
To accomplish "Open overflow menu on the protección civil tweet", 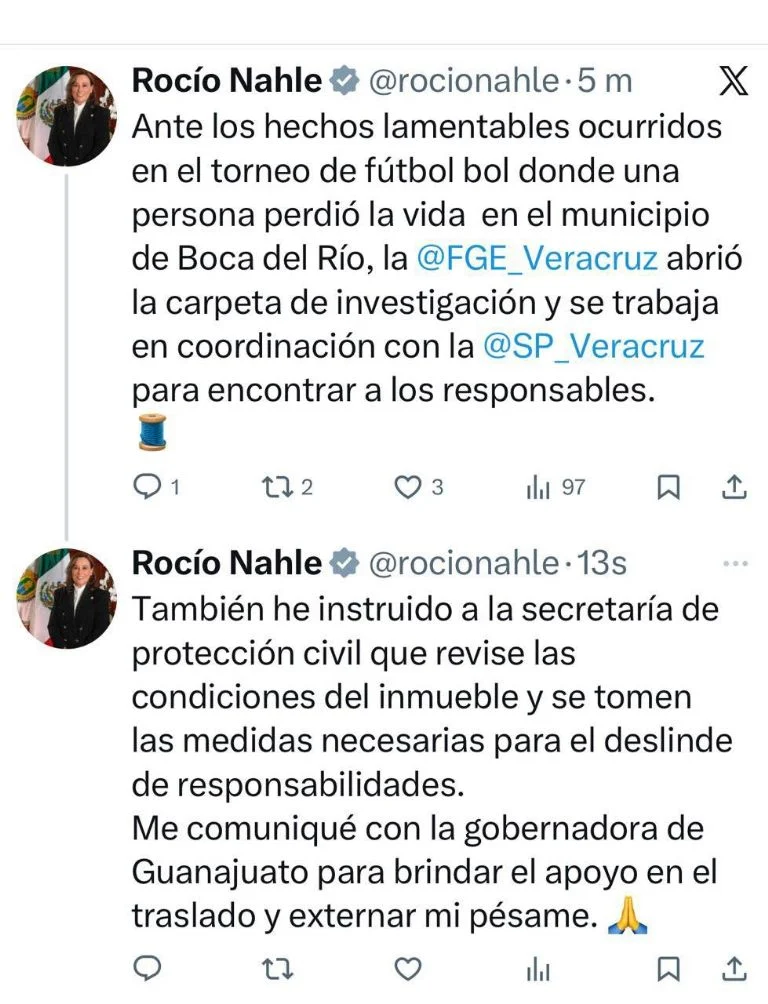I will point(735,564).
